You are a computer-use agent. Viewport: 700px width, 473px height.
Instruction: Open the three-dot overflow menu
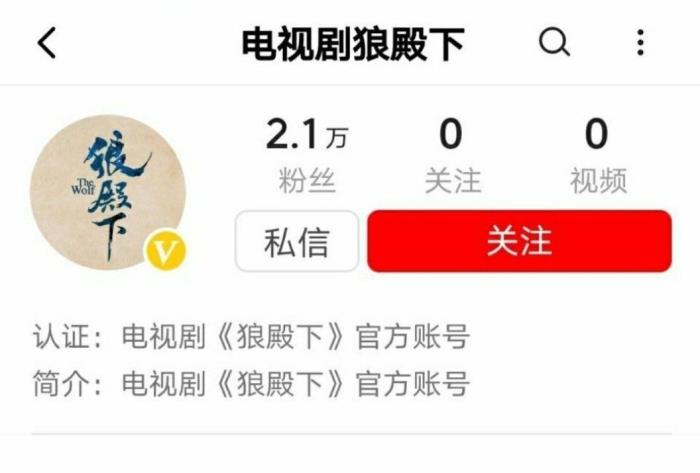pos(640,42)
